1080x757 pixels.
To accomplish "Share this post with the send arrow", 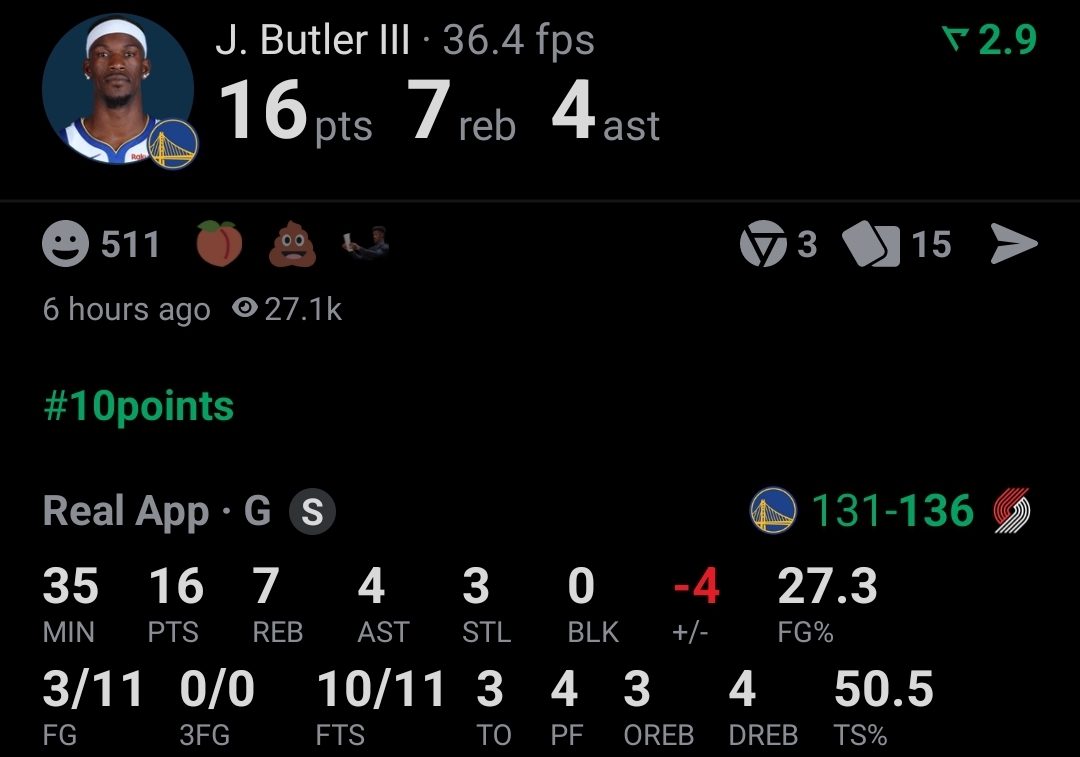I will pyautogui.click(x=1014, y=244).
